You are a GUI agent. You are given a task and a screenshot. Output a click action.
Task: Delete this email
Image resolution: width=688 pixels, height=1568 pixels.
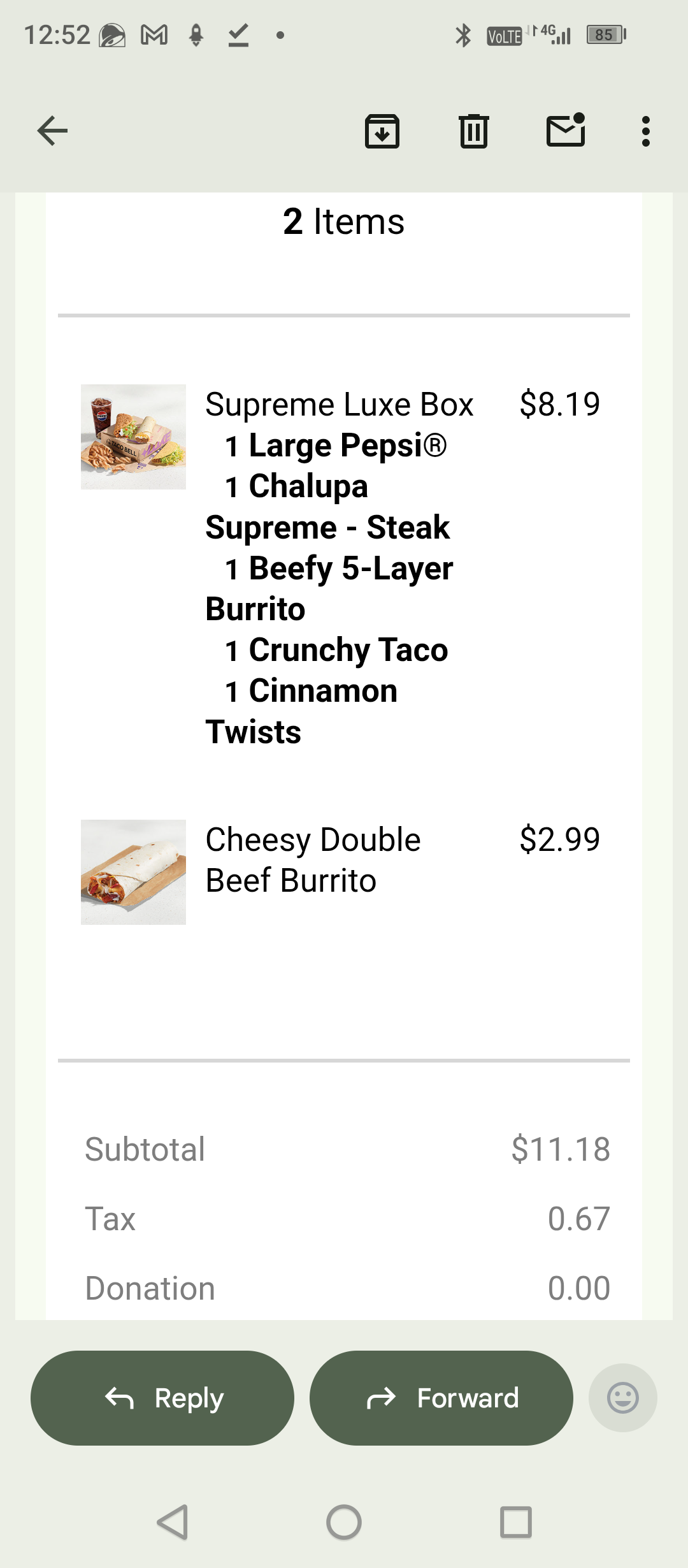click(474, 131)
